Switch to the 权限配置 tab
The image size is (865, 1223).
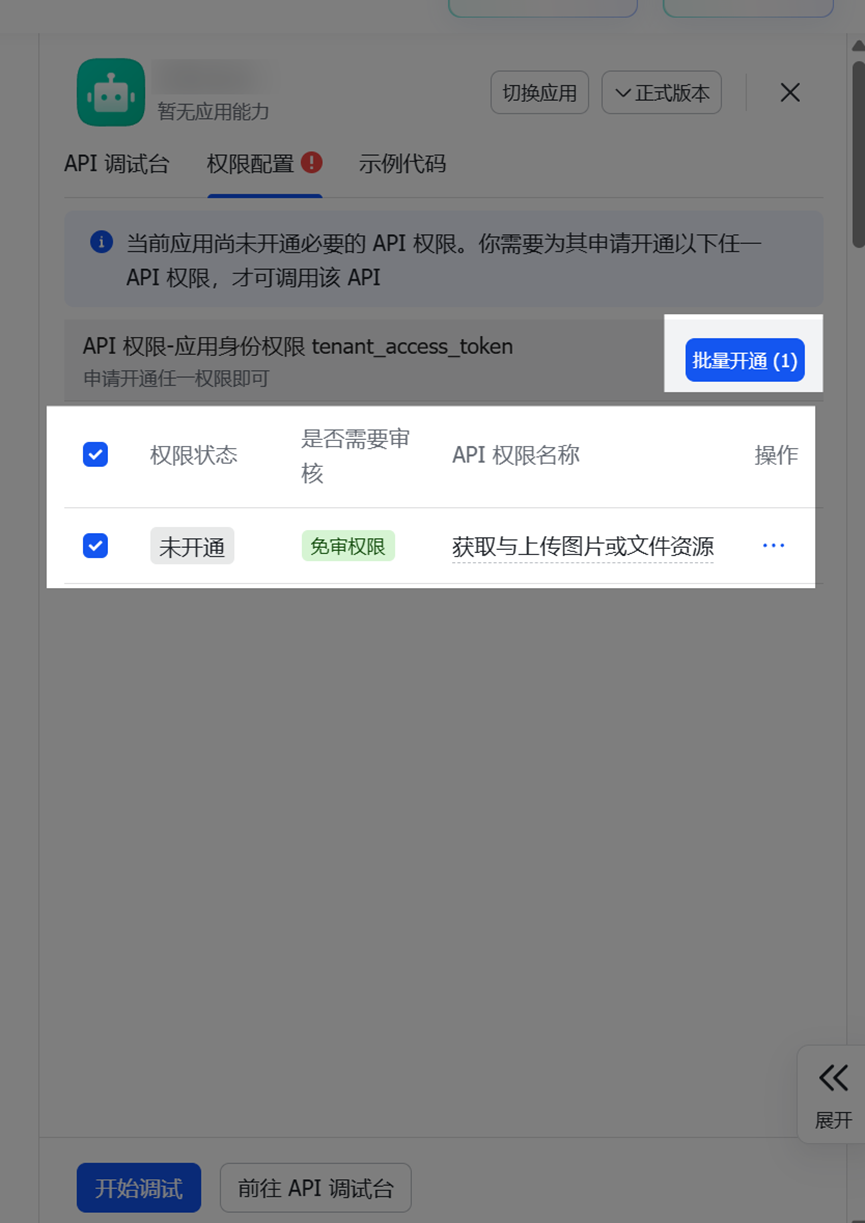point(251,164)
